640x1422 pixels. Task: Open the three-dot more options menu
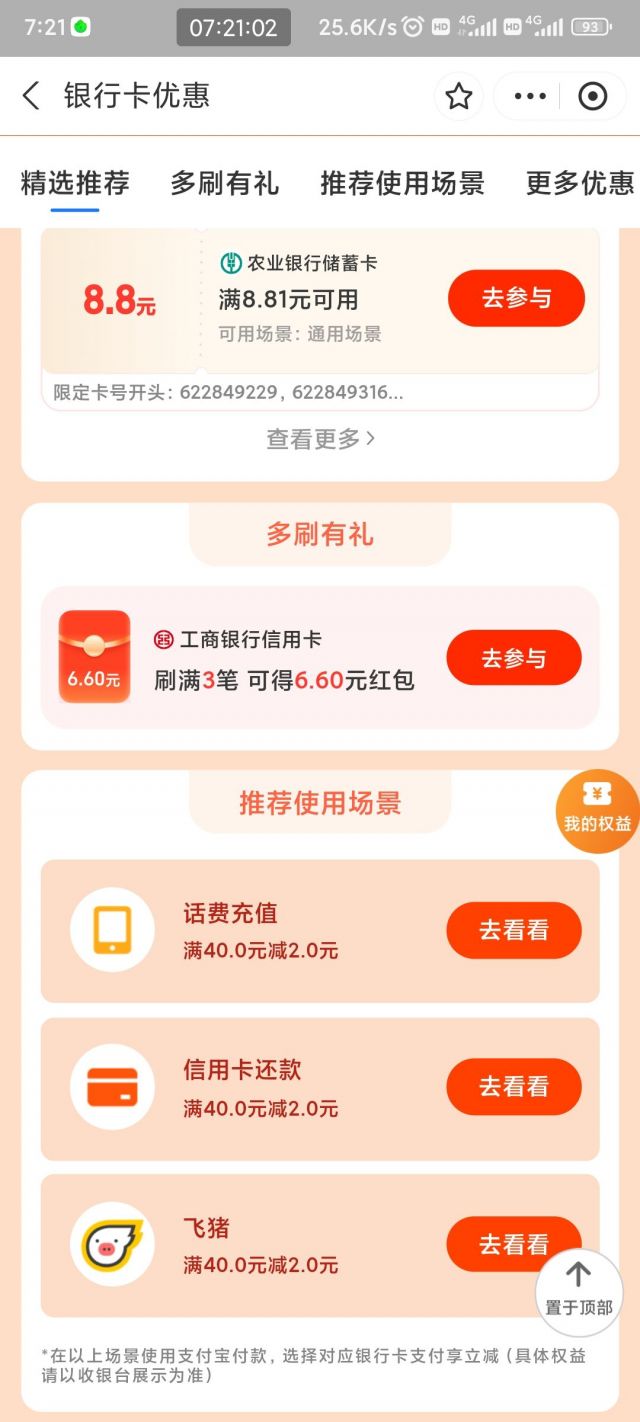(530, 96)
